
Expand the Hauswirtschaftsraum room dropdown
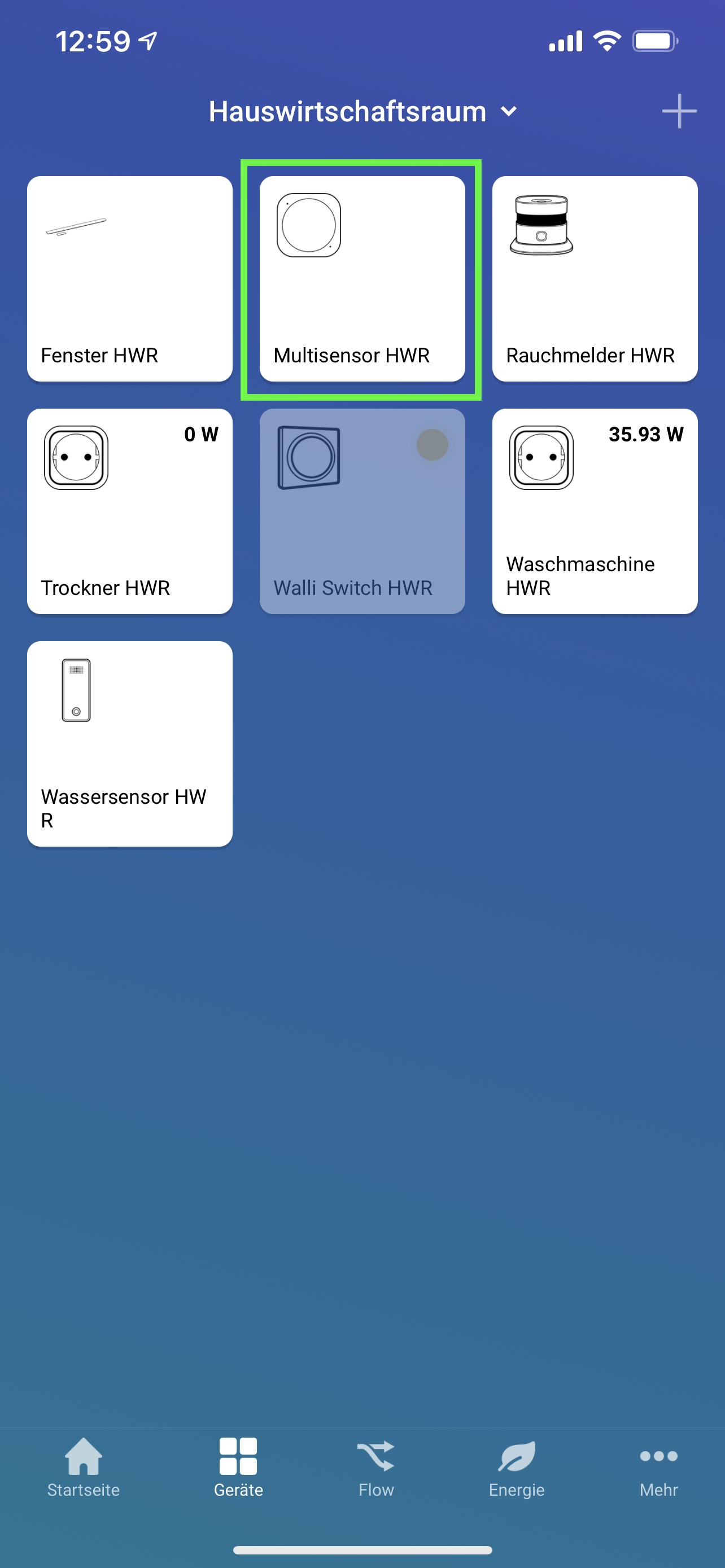(362, 112)
